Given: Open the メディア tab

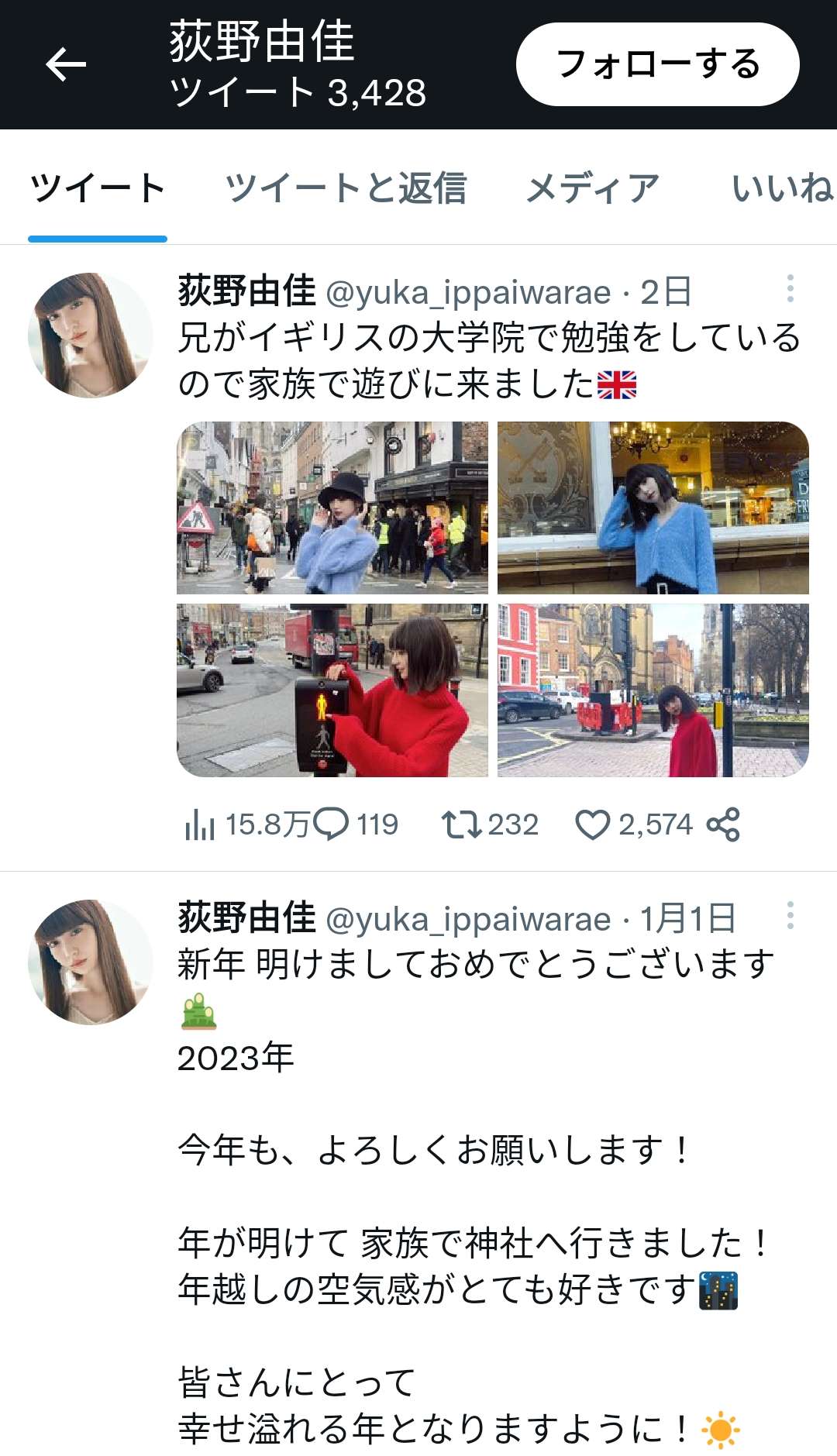Looking at the screenshot, I should pyautogui.click(x=592, y=188).
